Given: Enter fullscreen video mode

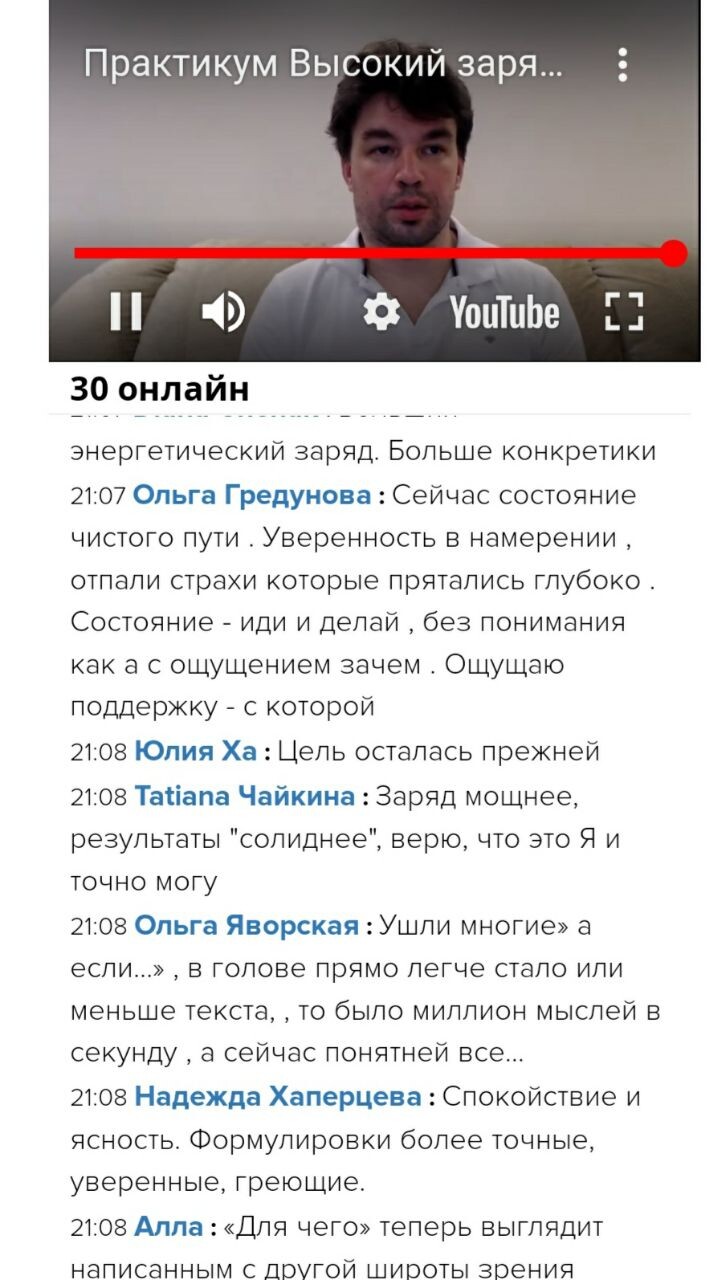Looking at the screenshot, I should 625,312.
